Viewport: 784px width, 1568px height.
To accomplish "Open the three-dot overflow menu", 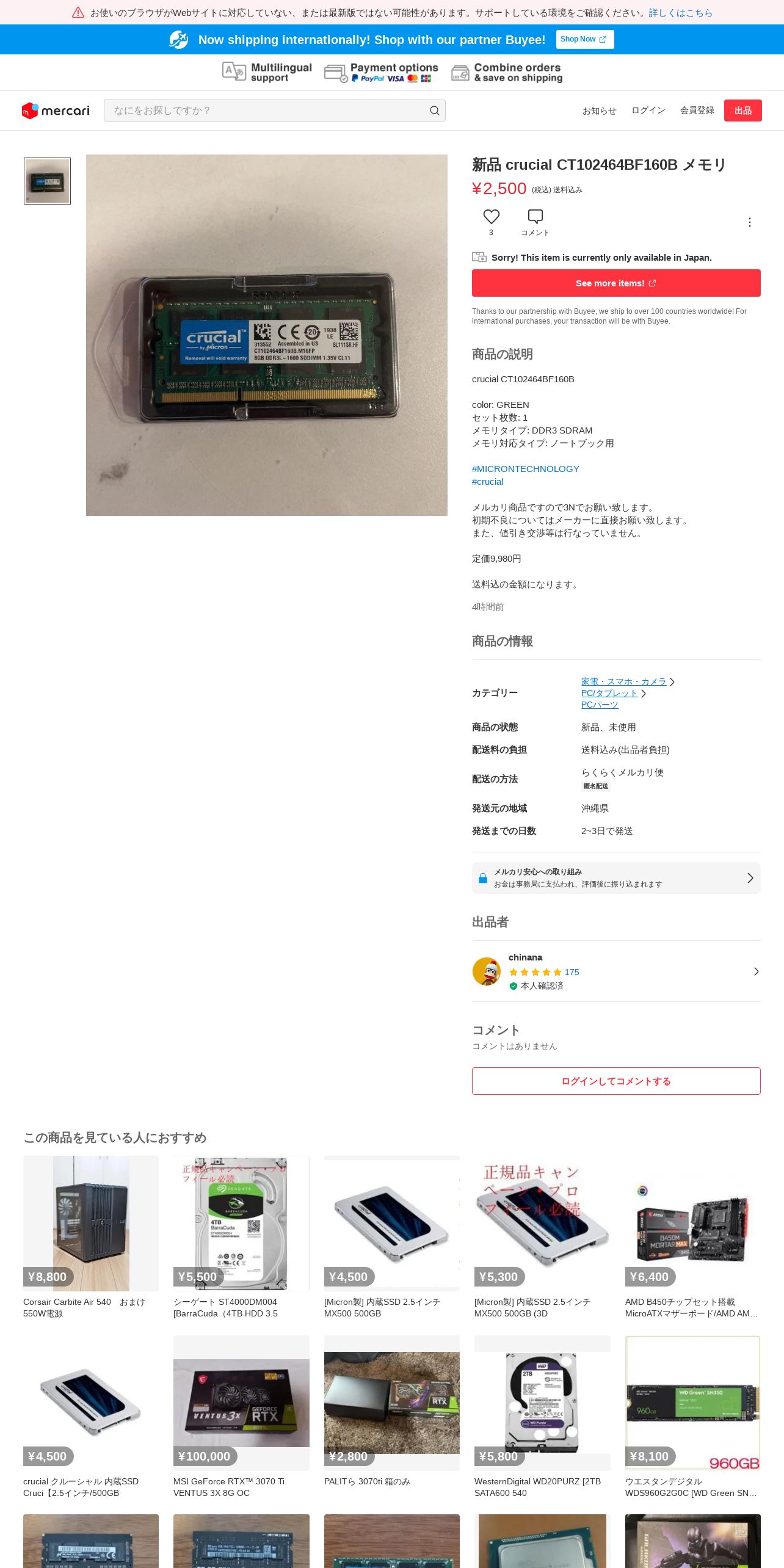I will (750, 222).
